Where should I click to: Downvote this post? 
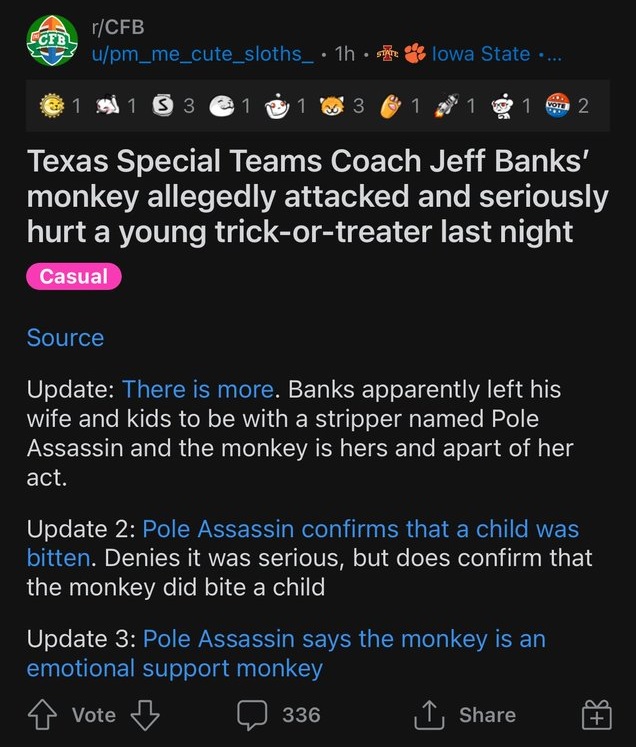click(147, 714)
